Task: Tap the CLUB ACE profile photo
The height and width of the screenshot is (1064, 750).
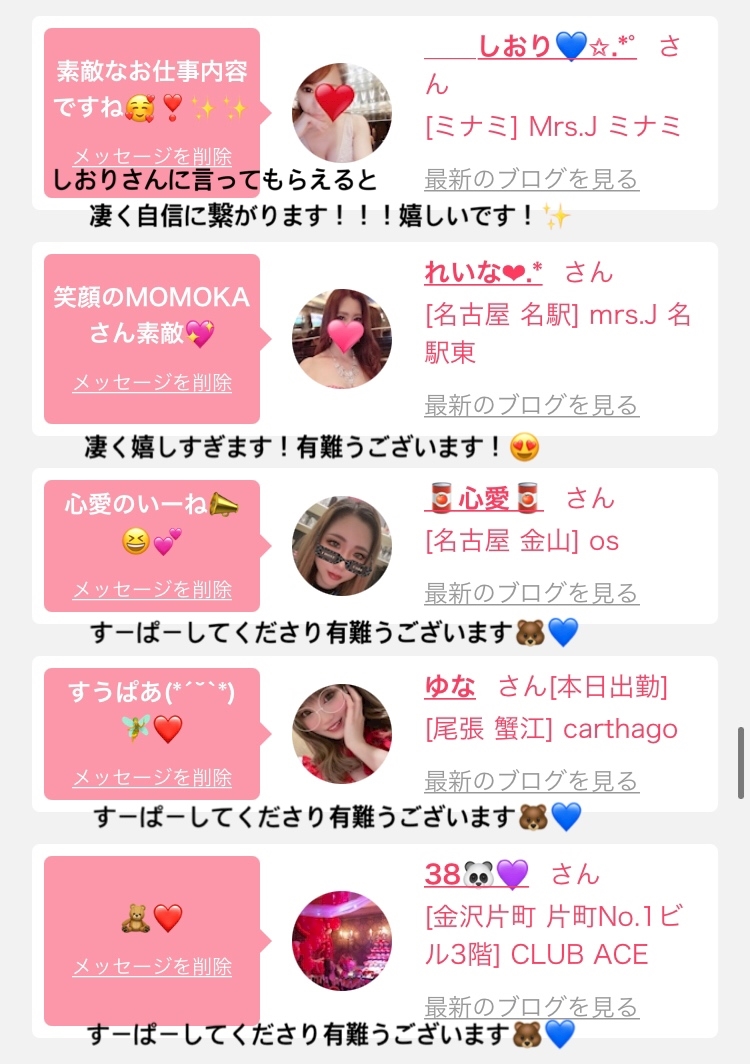Action: [x=341, y=941]
